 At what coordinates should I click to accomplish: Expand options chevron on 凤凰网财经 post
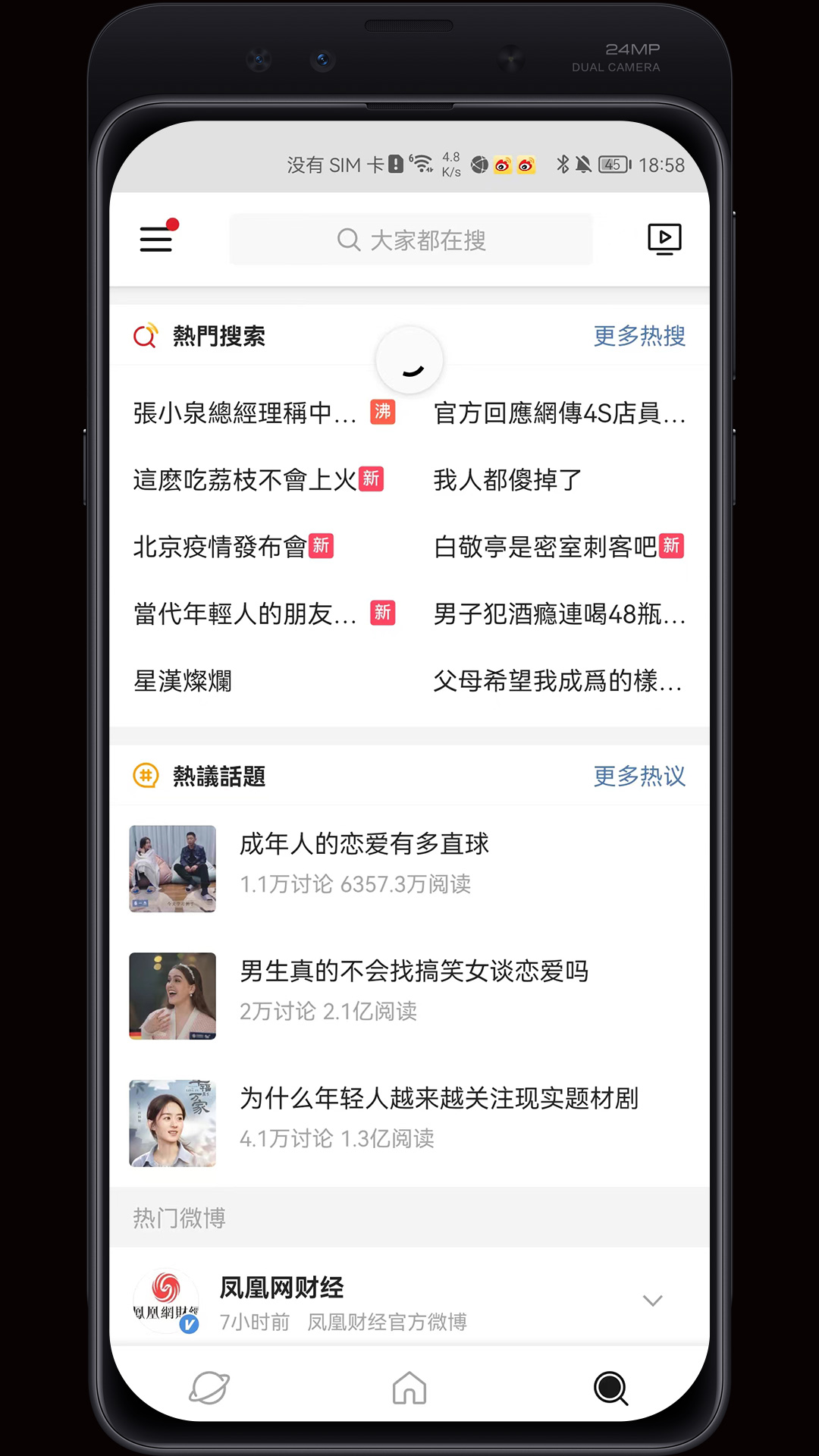(x=652, y=1301)
